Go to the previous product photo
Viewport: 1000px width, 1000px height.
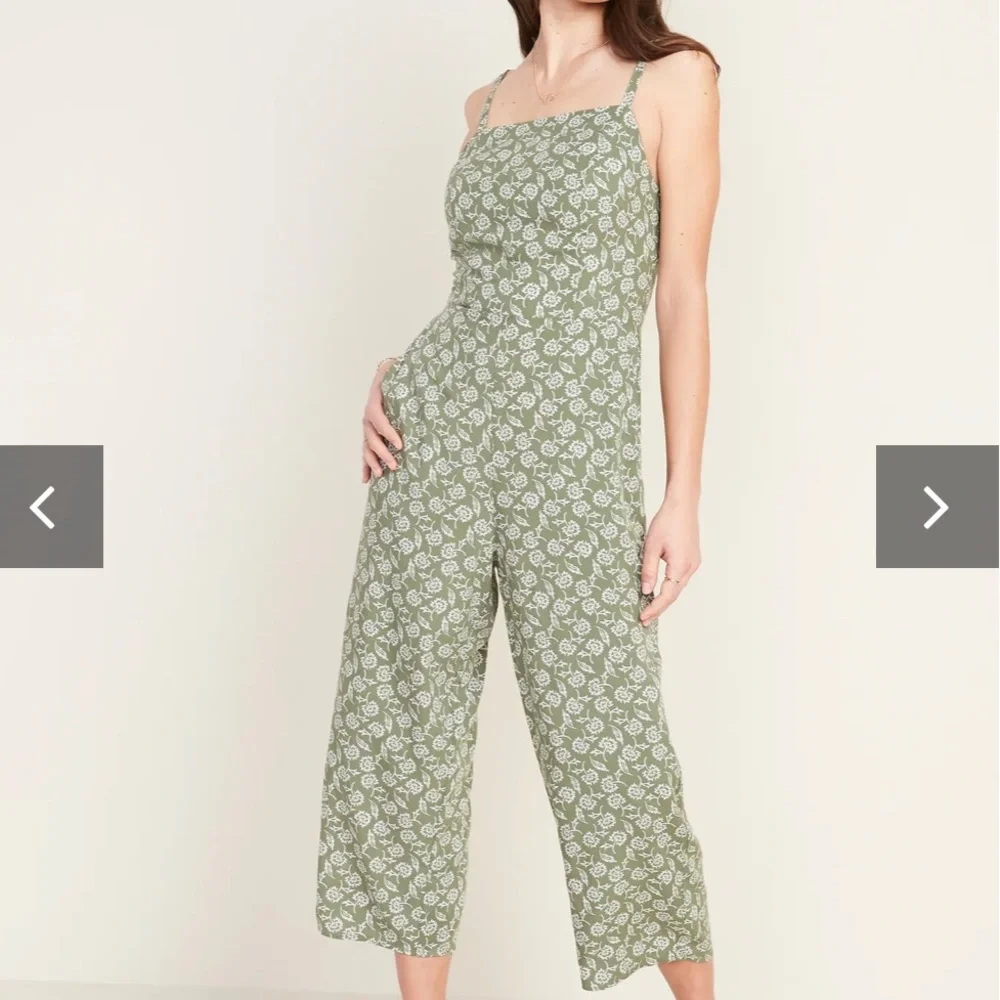pos(50,507)
